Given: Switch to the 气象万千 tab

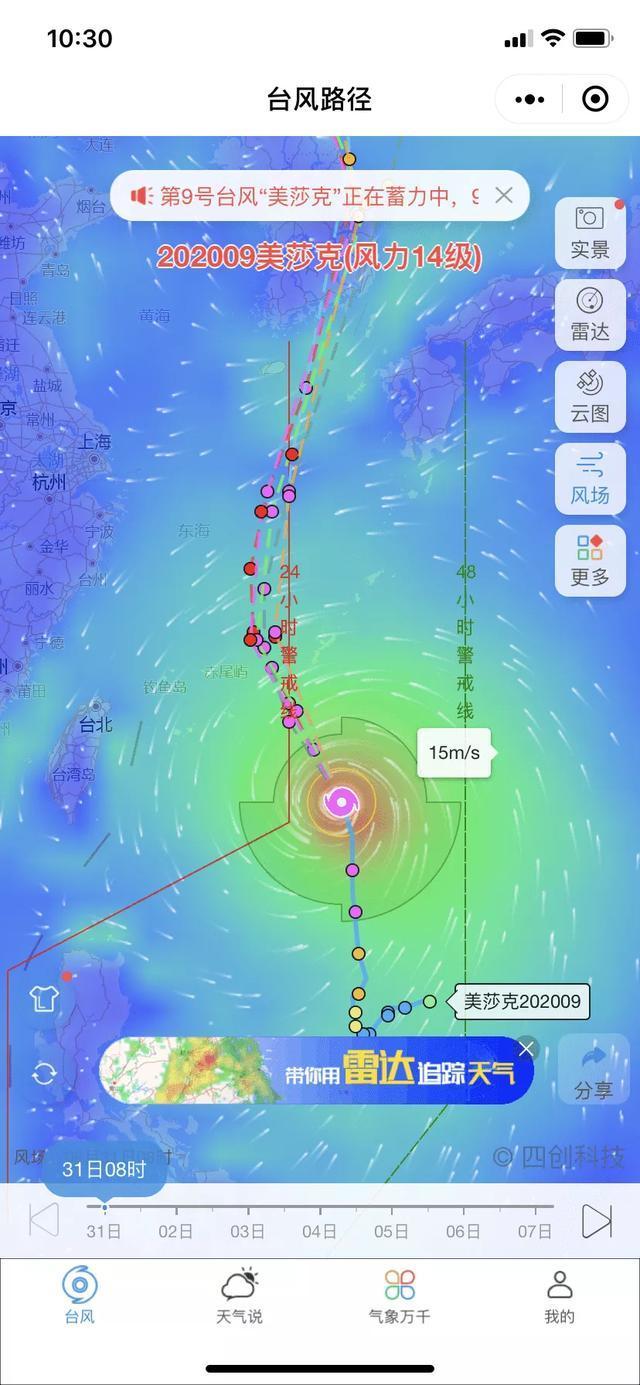Looking at the screenshot, I should coord(399,1296).
